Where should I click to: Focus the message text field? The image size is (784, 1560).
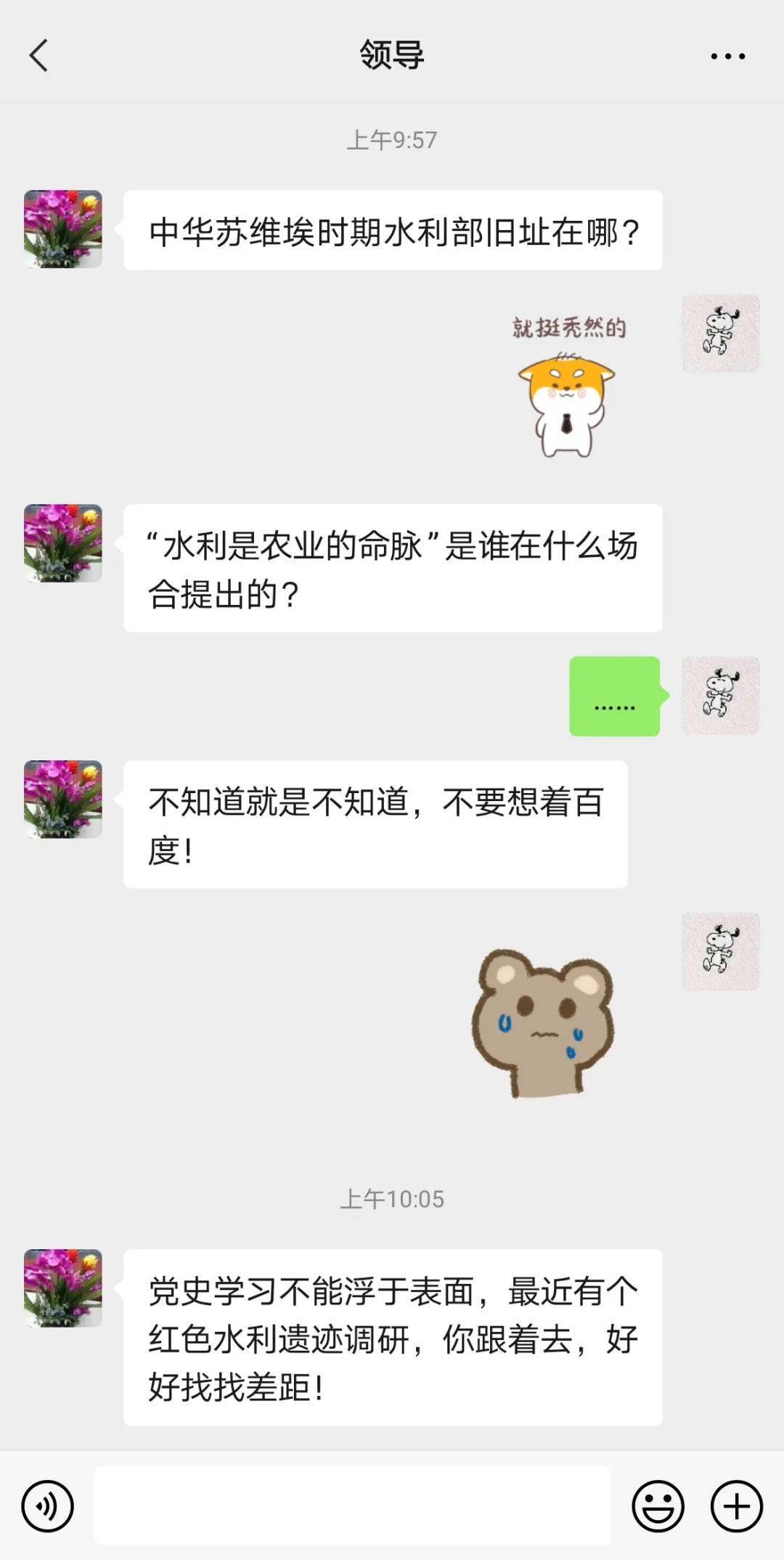point(352,1505)
